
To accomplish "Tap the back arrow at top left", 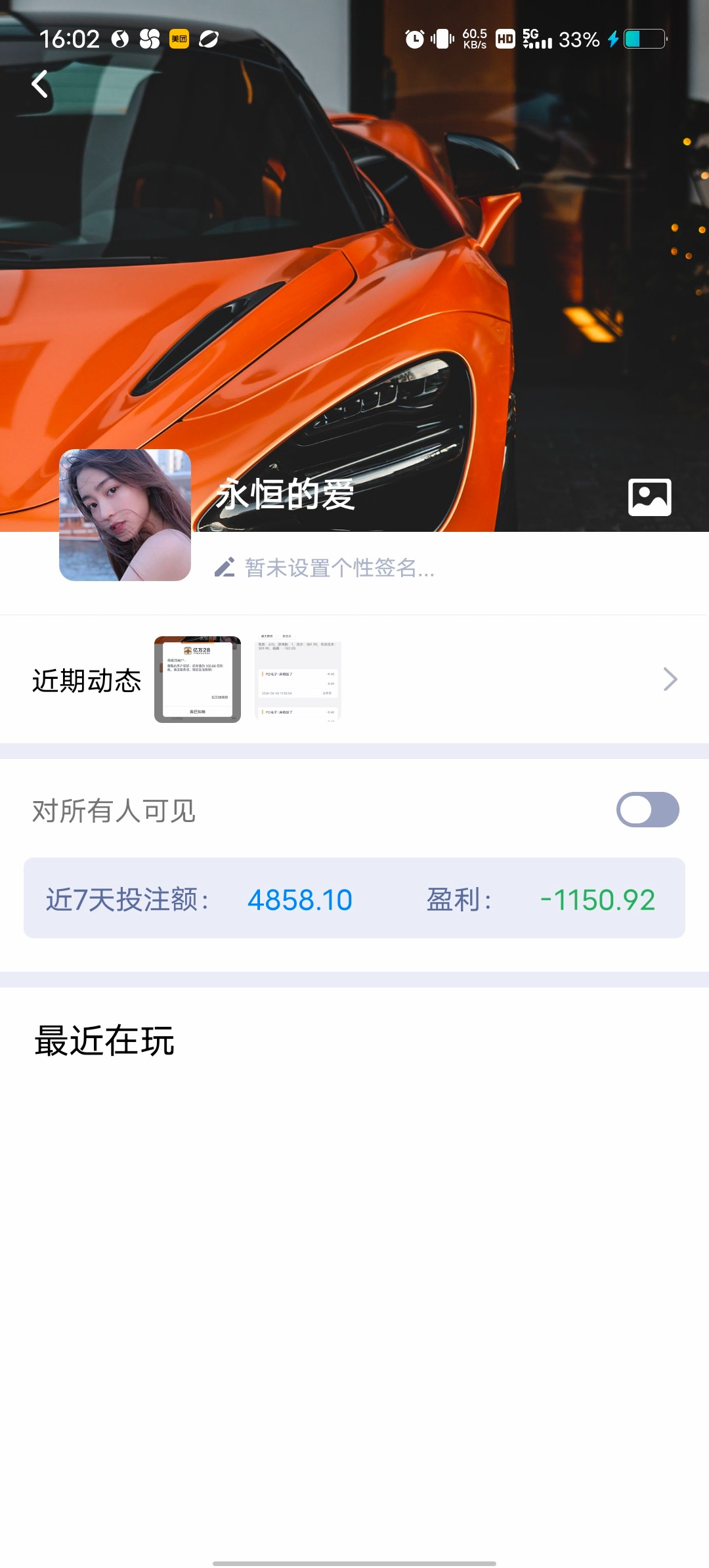I will 41,84.
